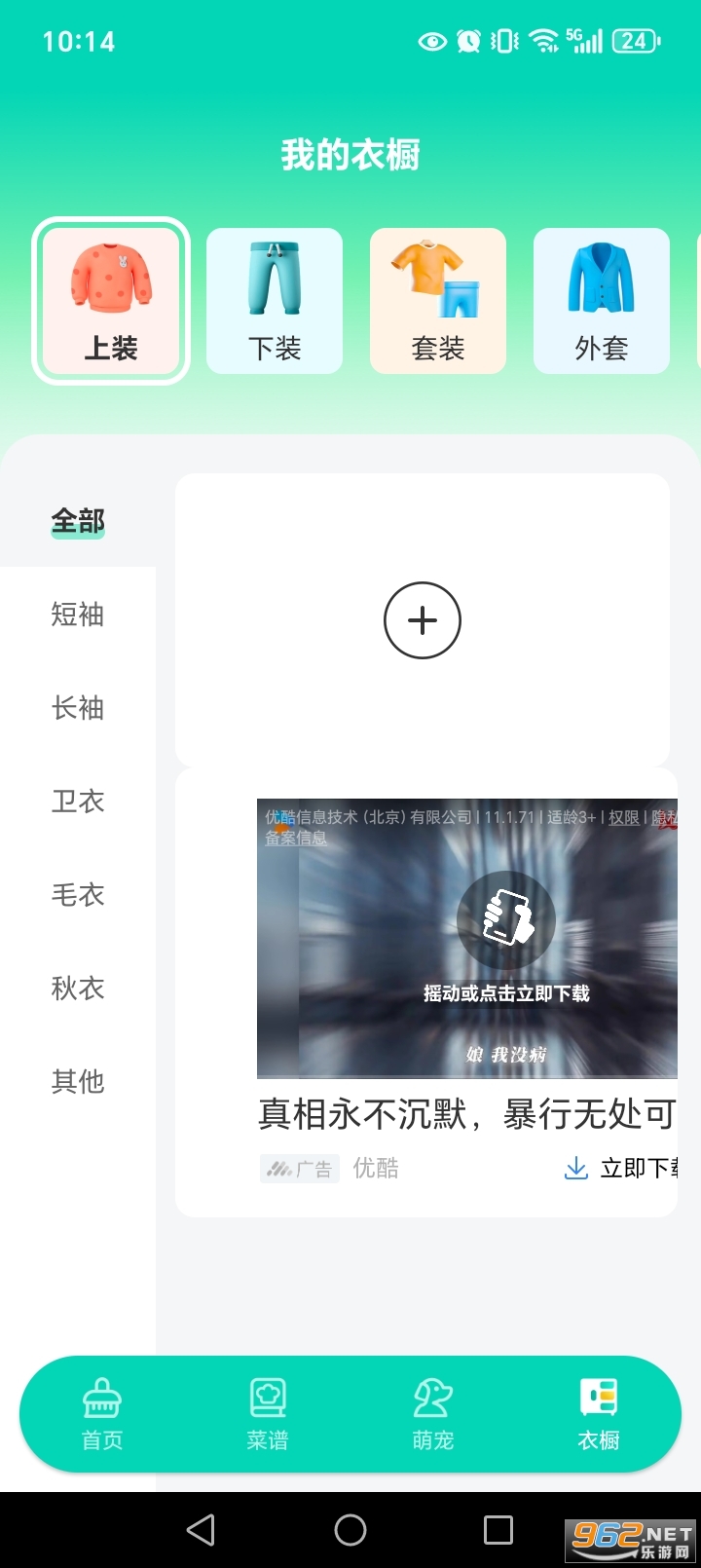The width and height of the screenshot is (701, 1568).
Task: Tap the 广告 ad label icon
Action: pyautogui.click(x=299, y=1168)
